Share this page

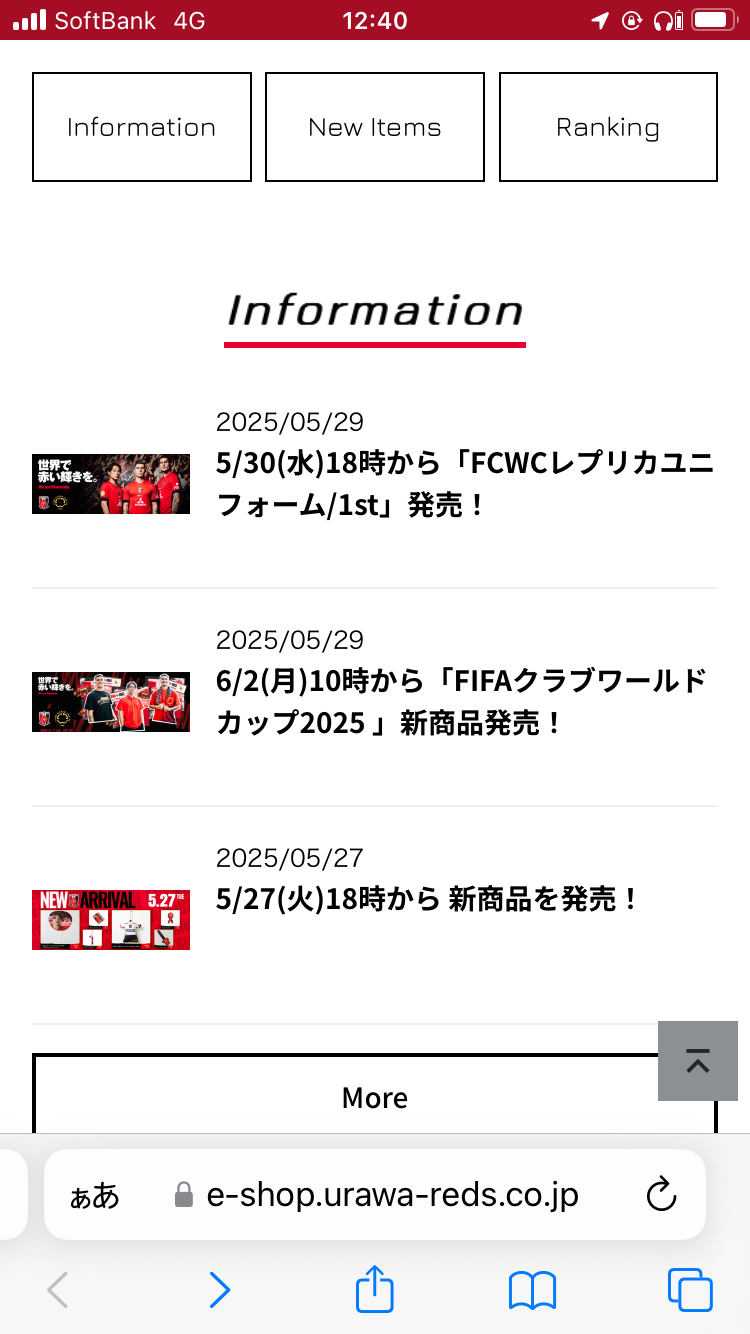point(375,1289)
